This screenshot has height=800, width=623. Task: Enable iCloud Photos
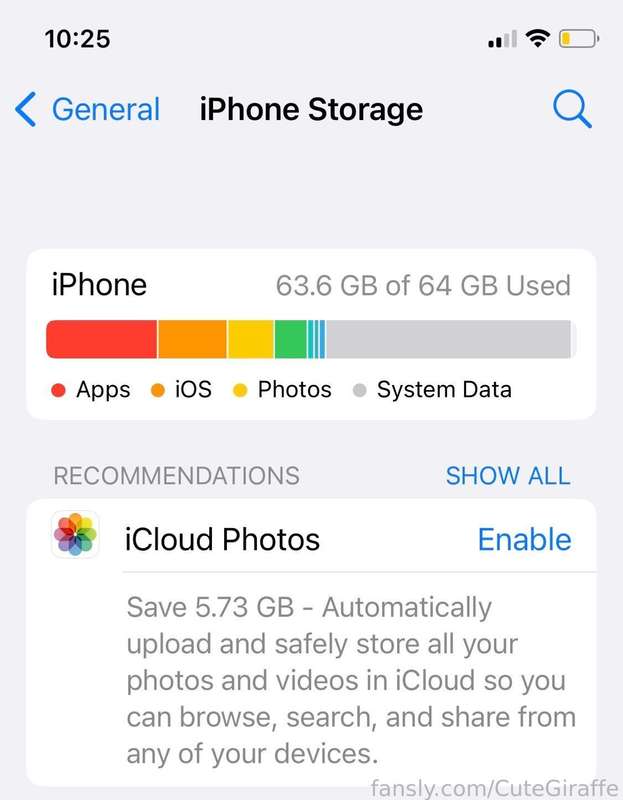click(x=524, y=540)
